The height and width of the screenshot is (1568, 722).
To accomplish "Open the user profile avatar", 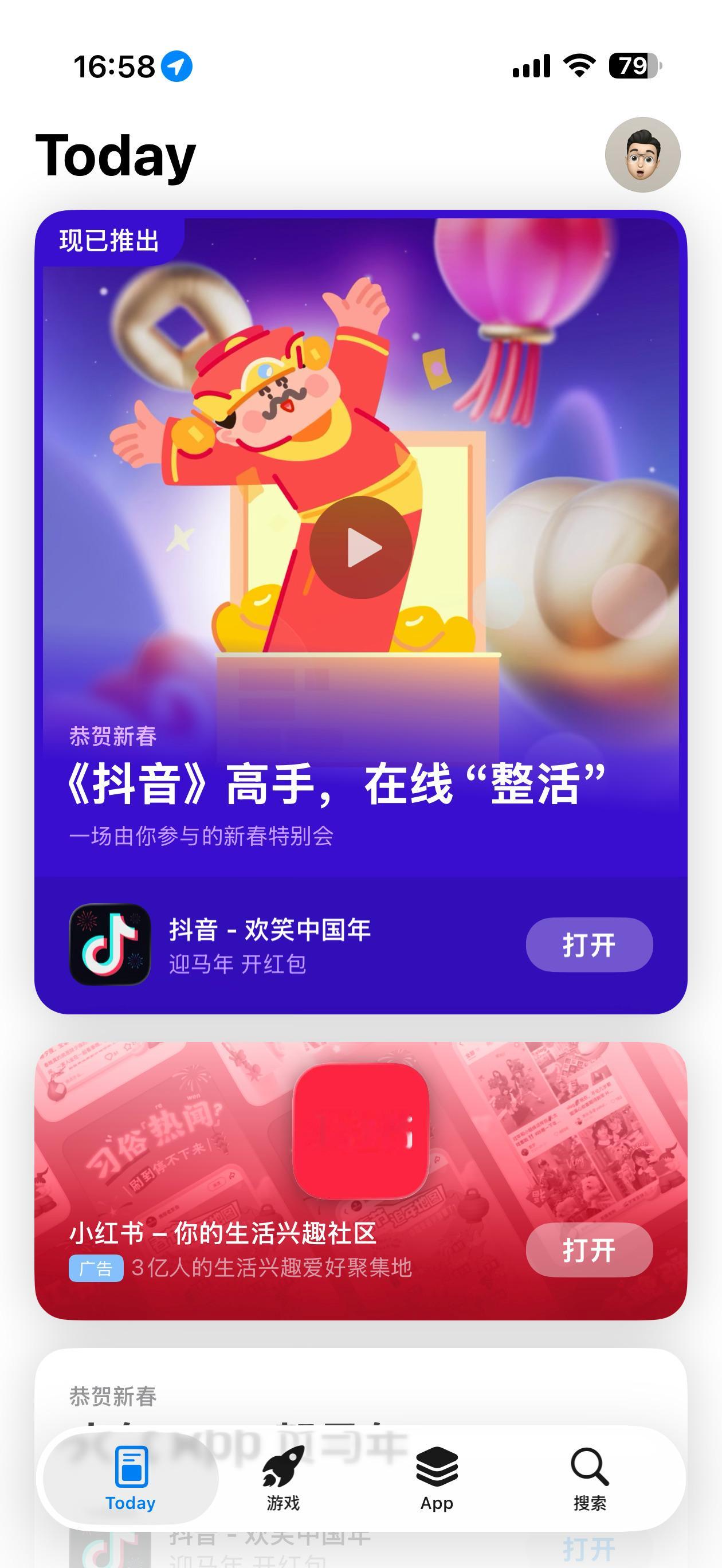I will tap(642, 155).
